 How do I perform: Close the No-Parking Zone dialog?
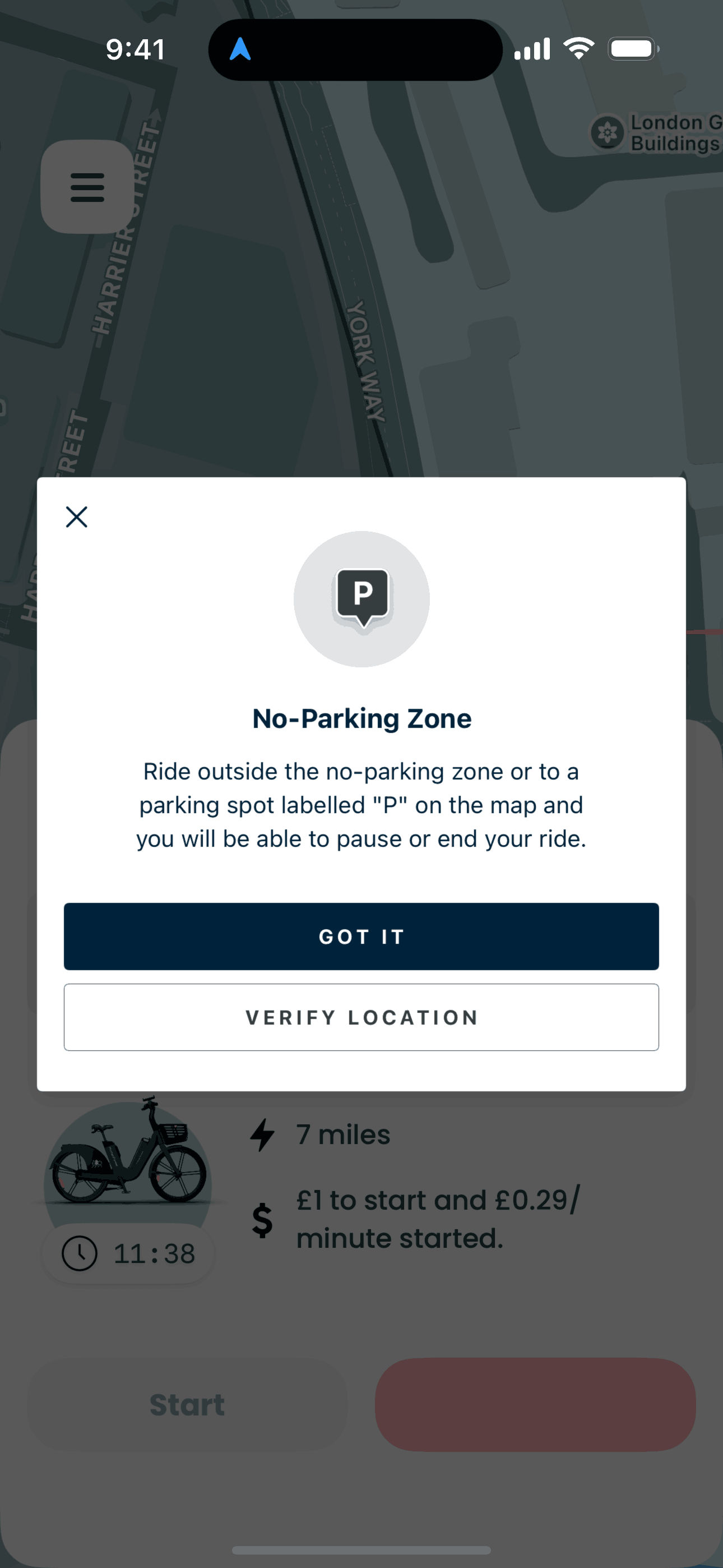[x=77, y=517]
